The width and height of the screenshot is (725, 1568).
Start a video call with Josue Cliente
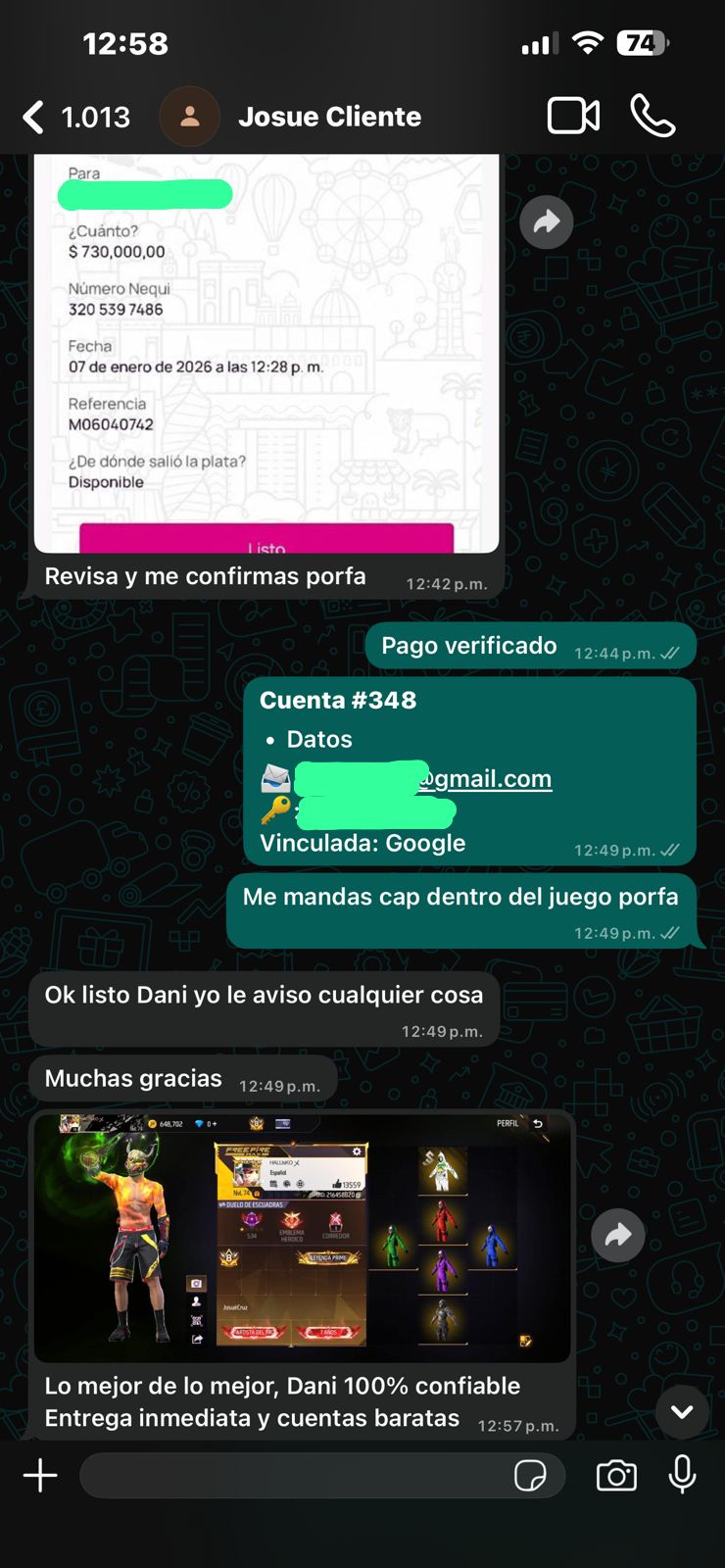pyautogui.click(x=573, y=116)
